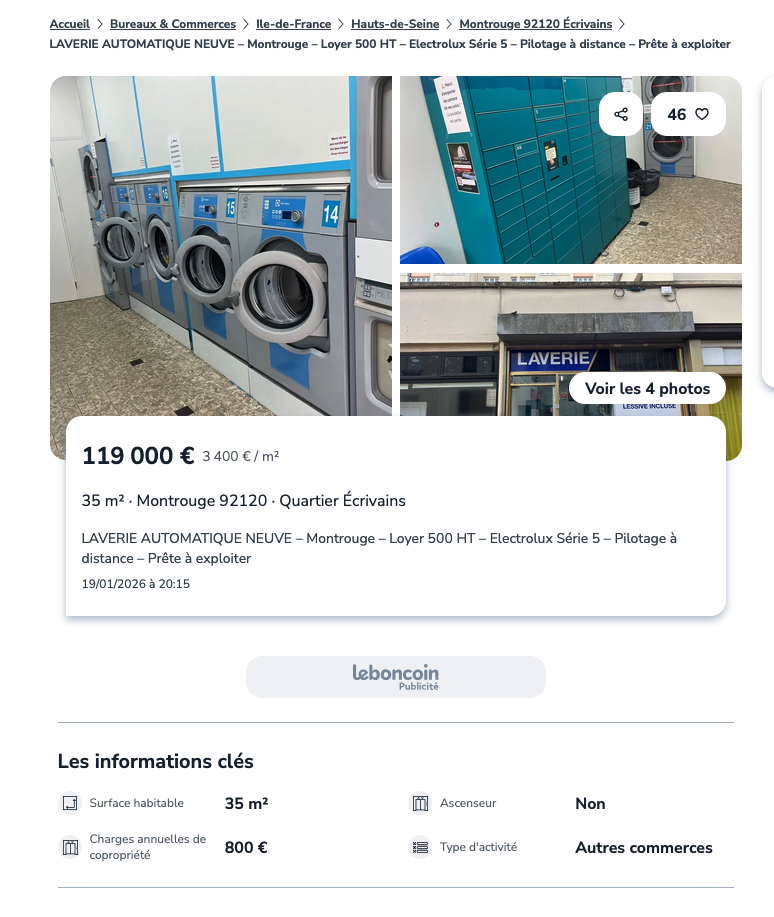Share this listing
The height and width of the screenshot is (917, 774).
tap(621, 114)
